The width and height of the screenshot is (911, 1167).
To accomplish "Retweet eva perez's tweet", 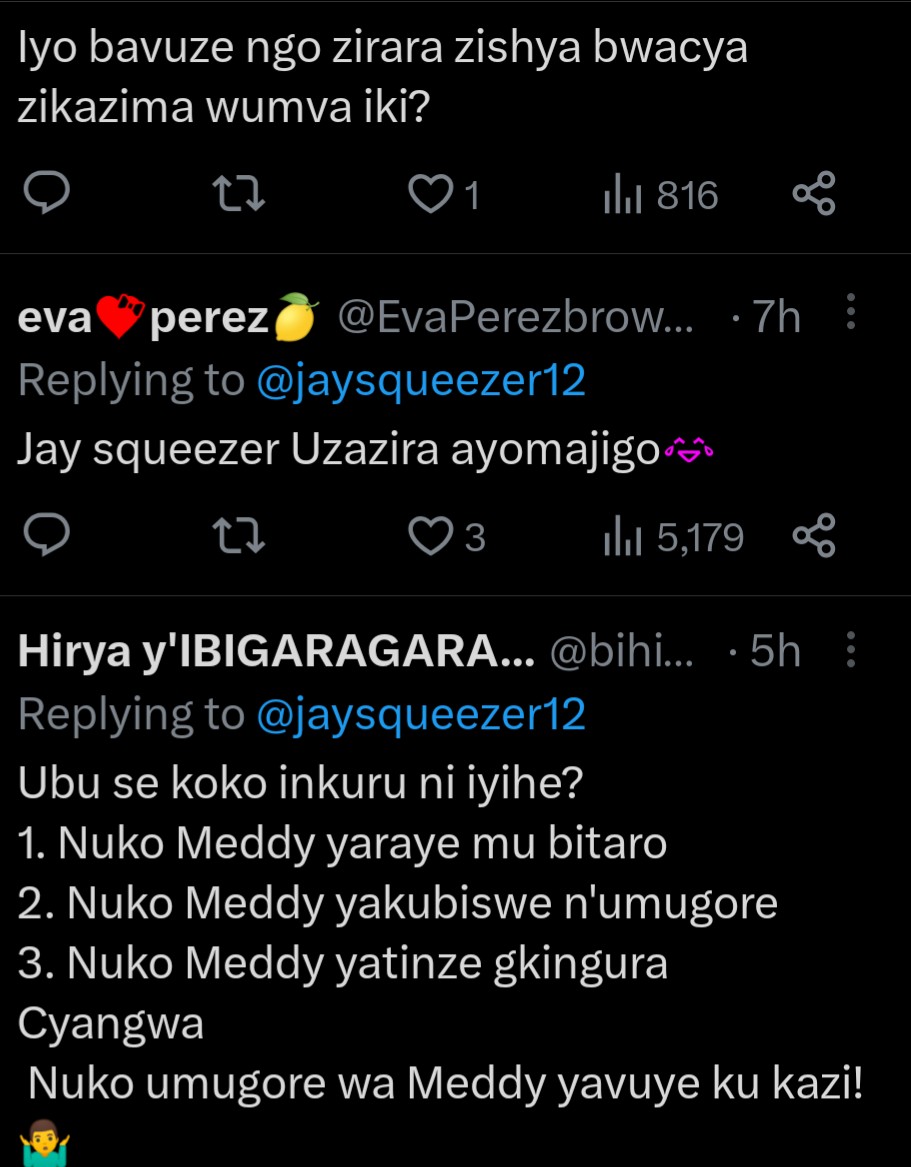I will [x=241, y=537].
